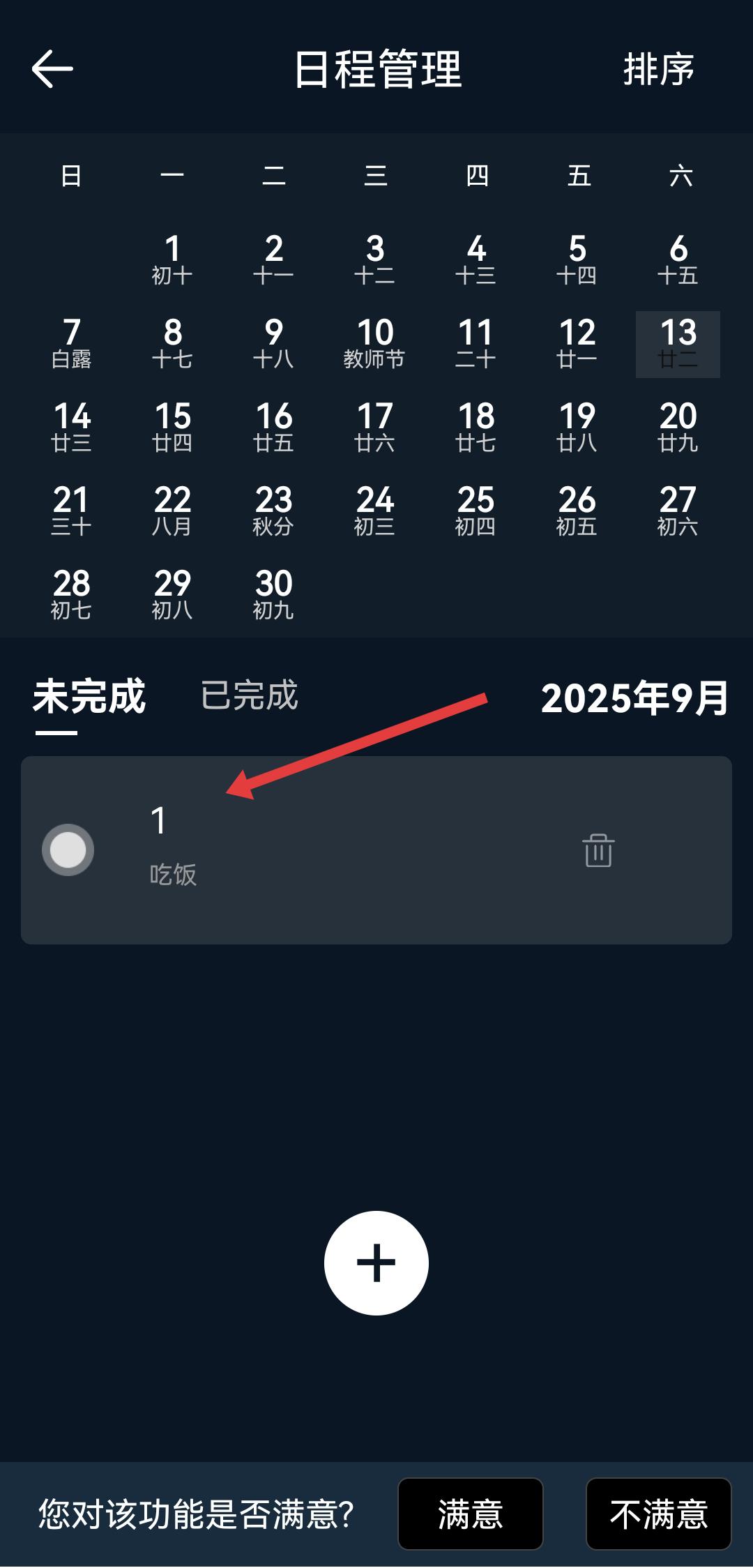Choose 不满意 in the feedback bar
753x1568 pixels.
658,1514
